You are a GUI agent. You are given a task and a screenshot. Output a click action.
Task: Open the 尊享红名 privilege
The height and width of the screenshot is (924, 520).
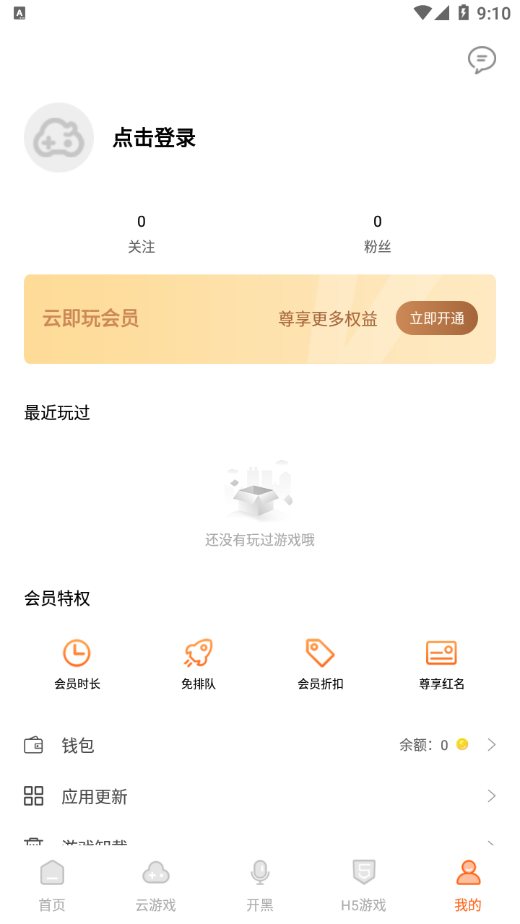click(442, 664)
